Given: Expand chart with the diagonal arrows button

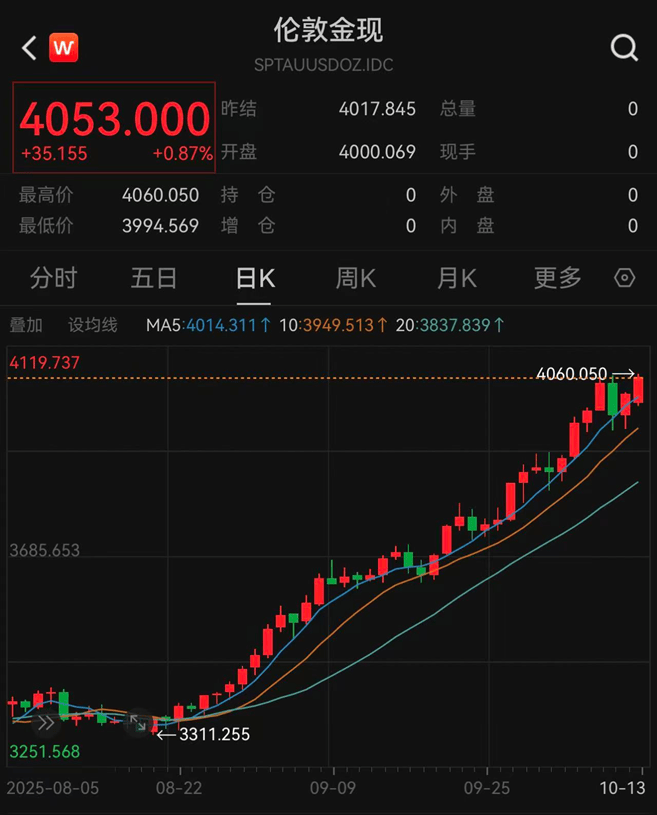Looking at the screenshot, I should click(x=137, y=722).
